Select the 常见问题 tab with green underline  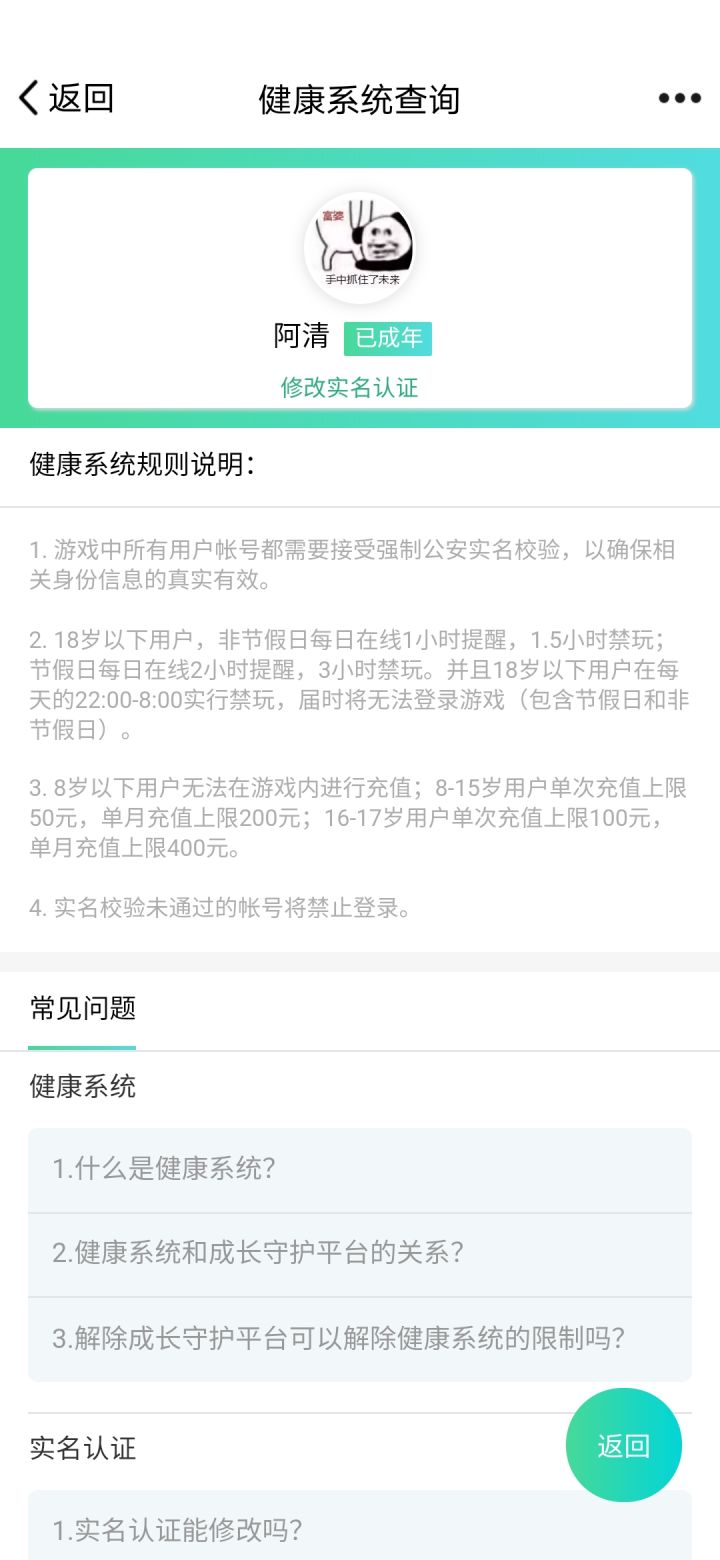(x=81, y=1009)
